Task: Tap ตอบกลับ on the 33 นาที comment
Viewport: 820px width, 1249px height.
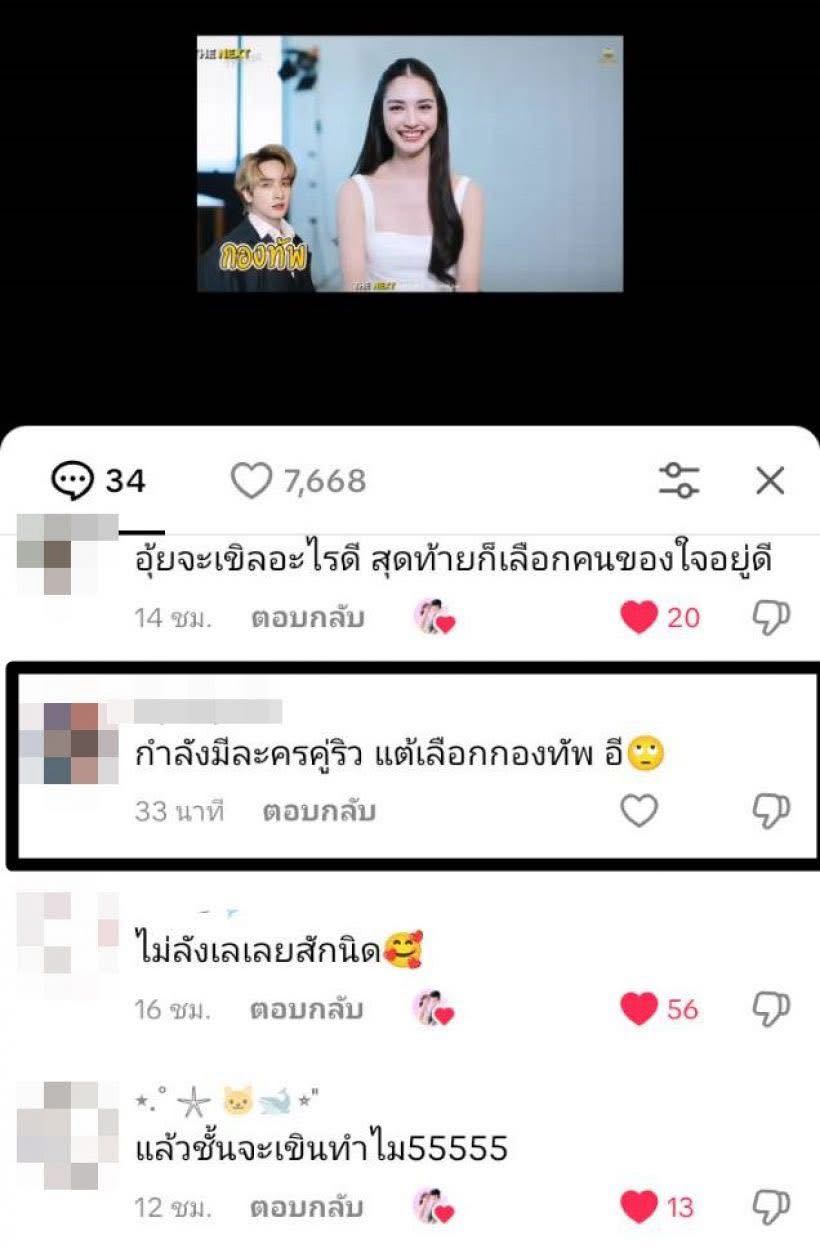Action: (x=319, y=811)
